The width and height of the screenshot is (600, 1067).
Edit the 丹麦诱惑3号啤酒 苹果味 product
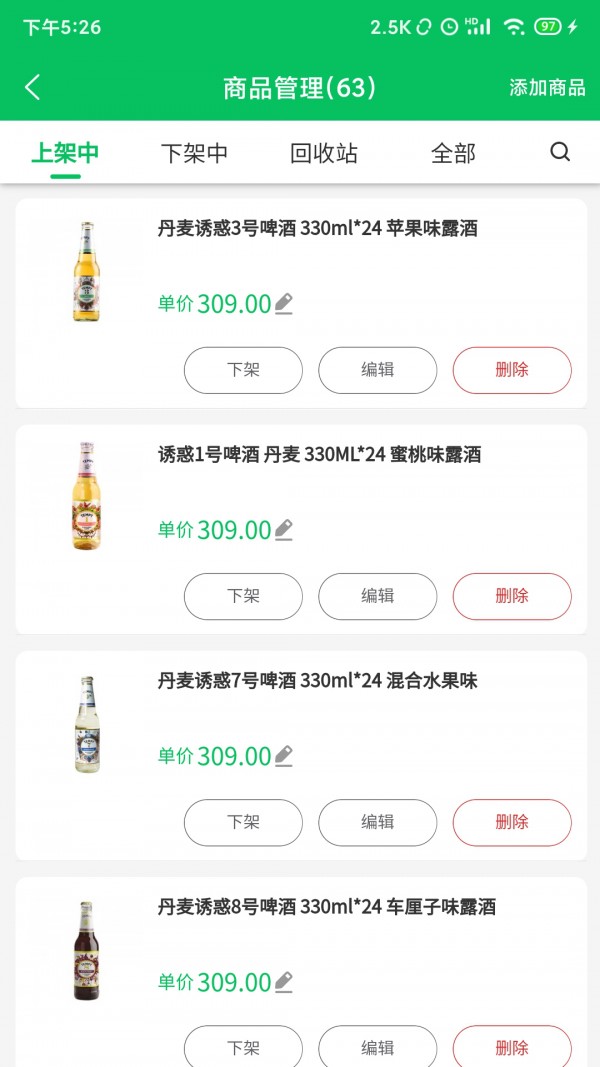click(377, 370)
